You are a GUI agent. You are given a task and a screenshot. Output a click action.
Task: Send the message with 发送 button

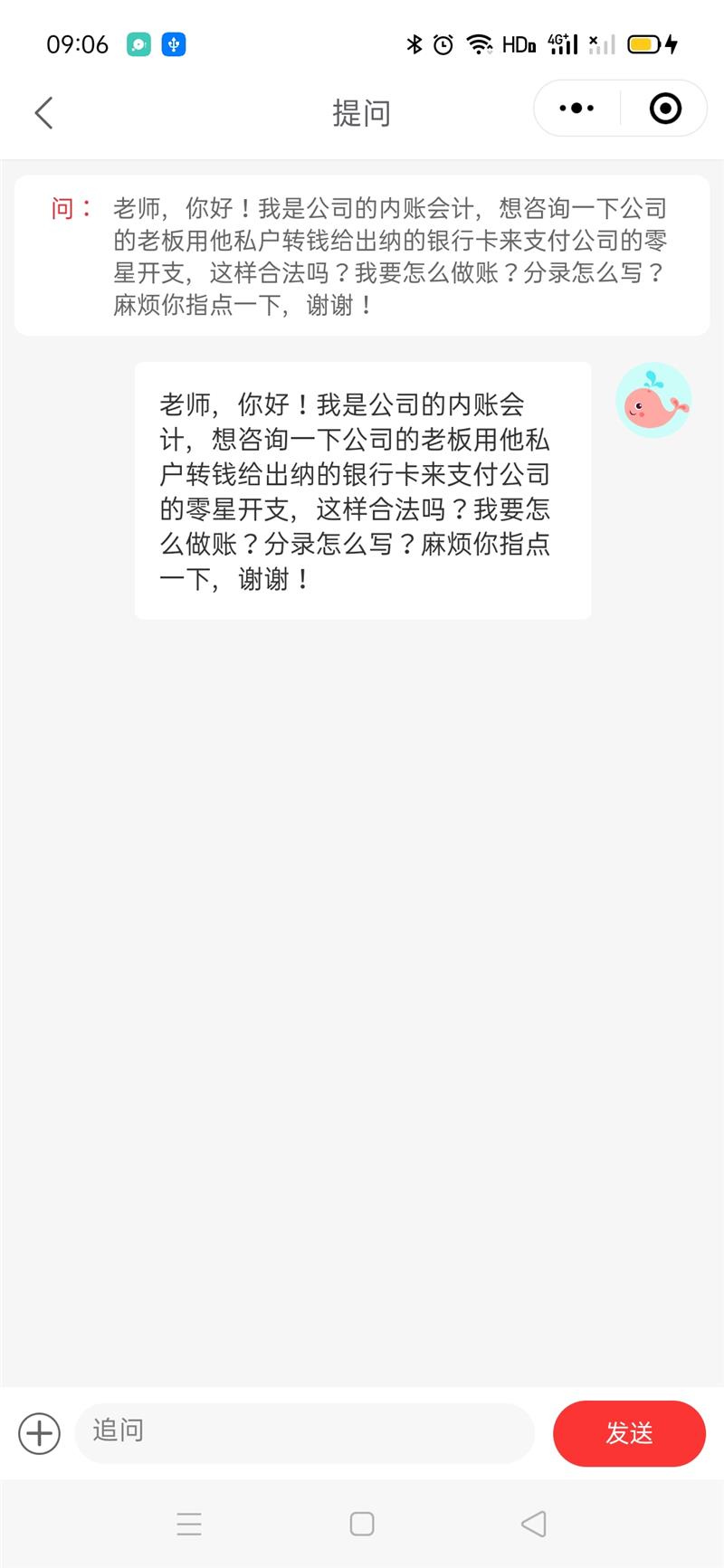[x=629, y=1433]
